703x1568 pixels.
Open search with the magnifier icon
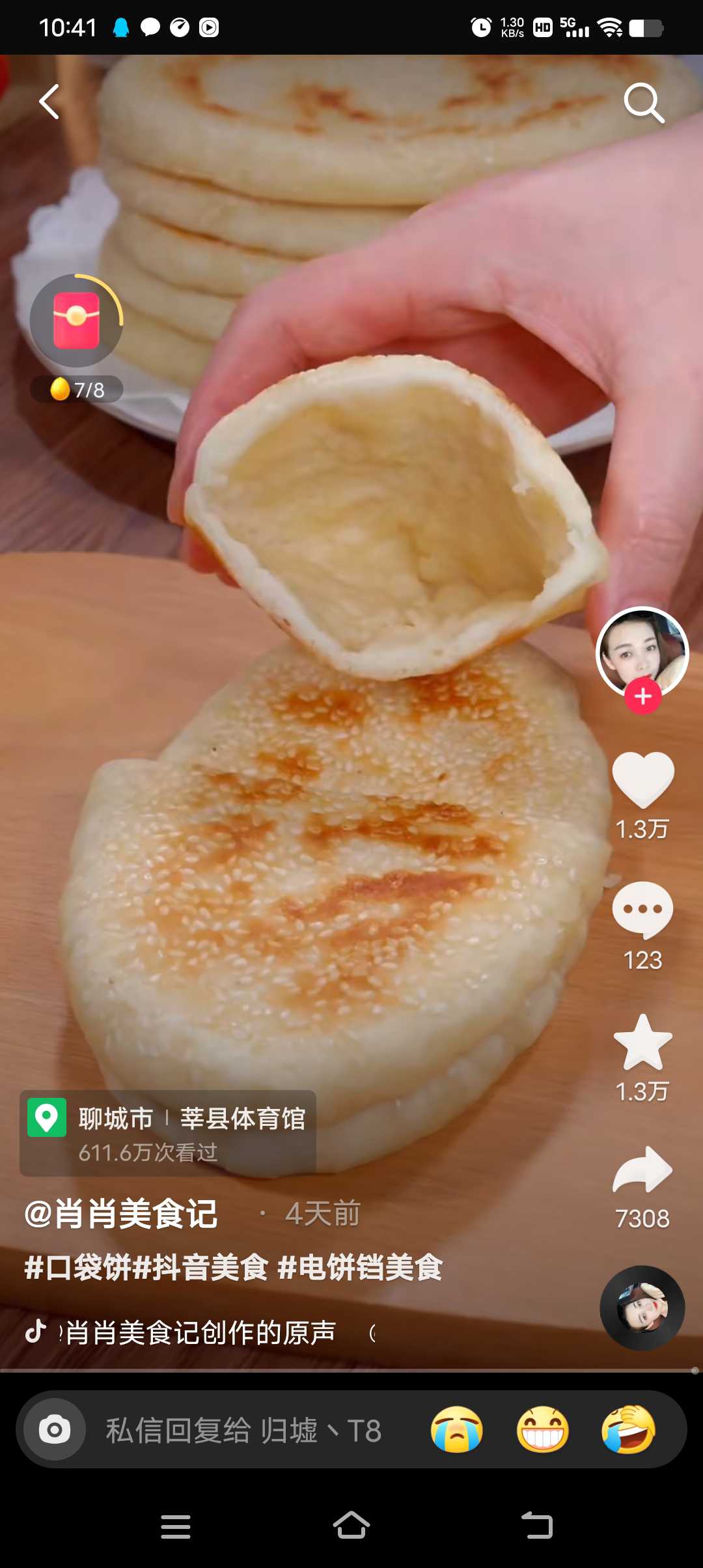[644, 103]
